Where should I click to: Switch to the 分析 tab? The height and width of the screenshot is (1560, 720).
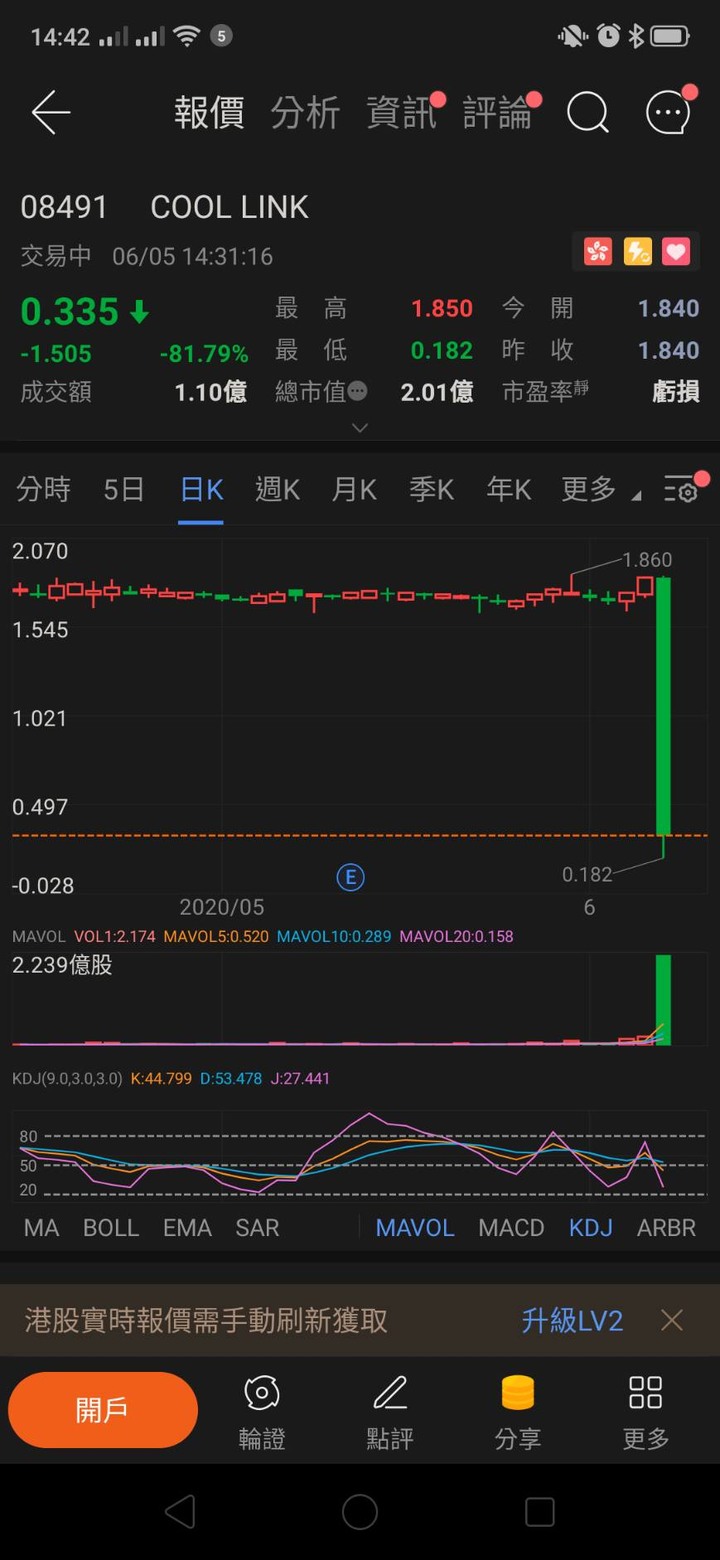[306, 113]
